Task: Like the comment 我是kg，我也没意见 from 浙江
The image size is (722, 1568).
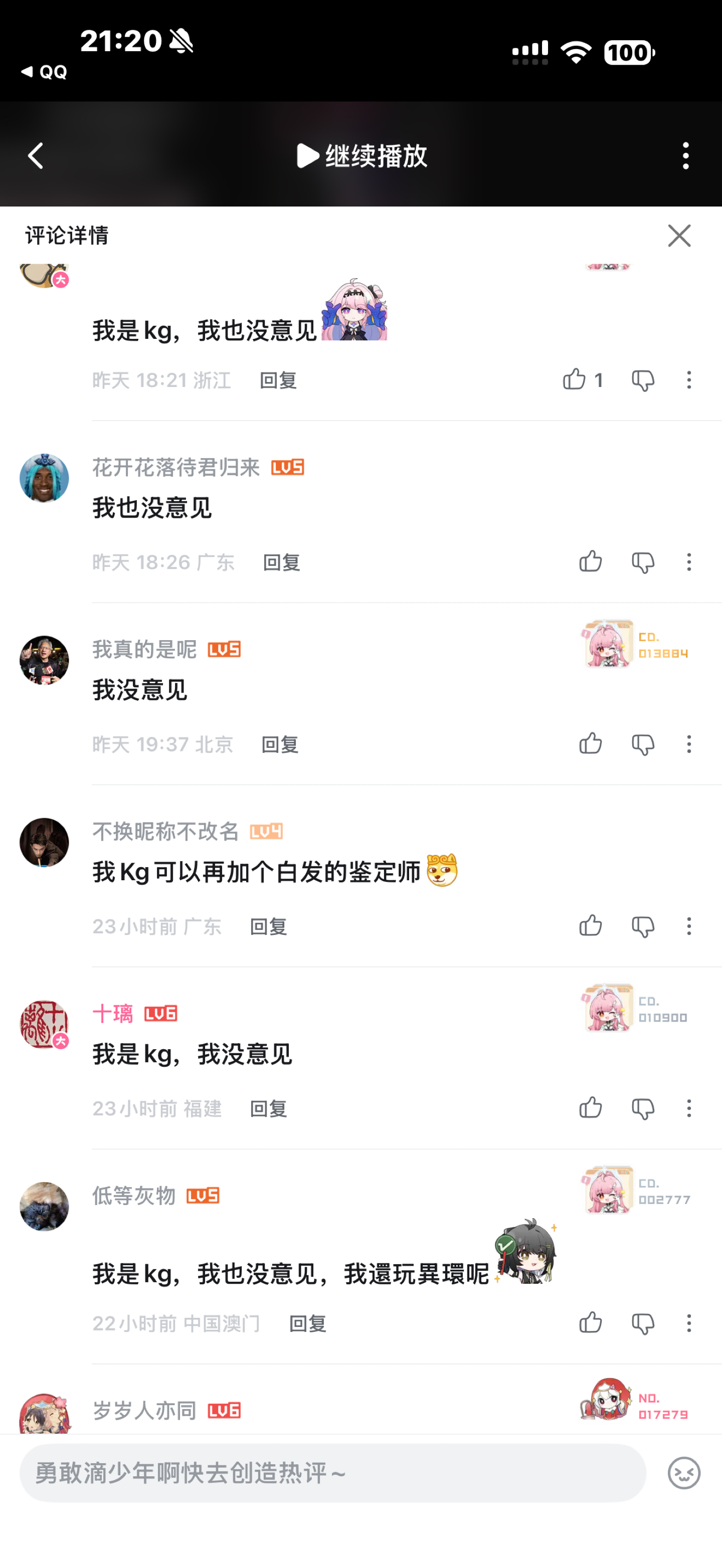Action: click(x=574, y=380)
